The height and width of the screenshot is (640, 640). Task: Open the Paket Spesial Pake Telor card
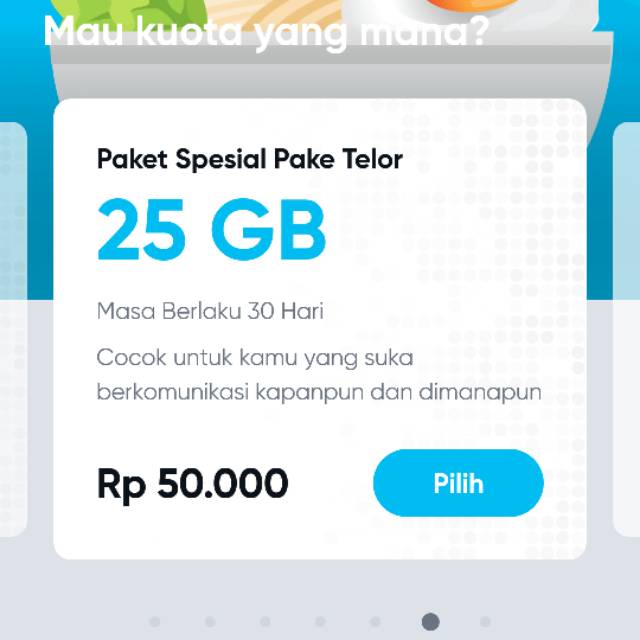[320, 329]
